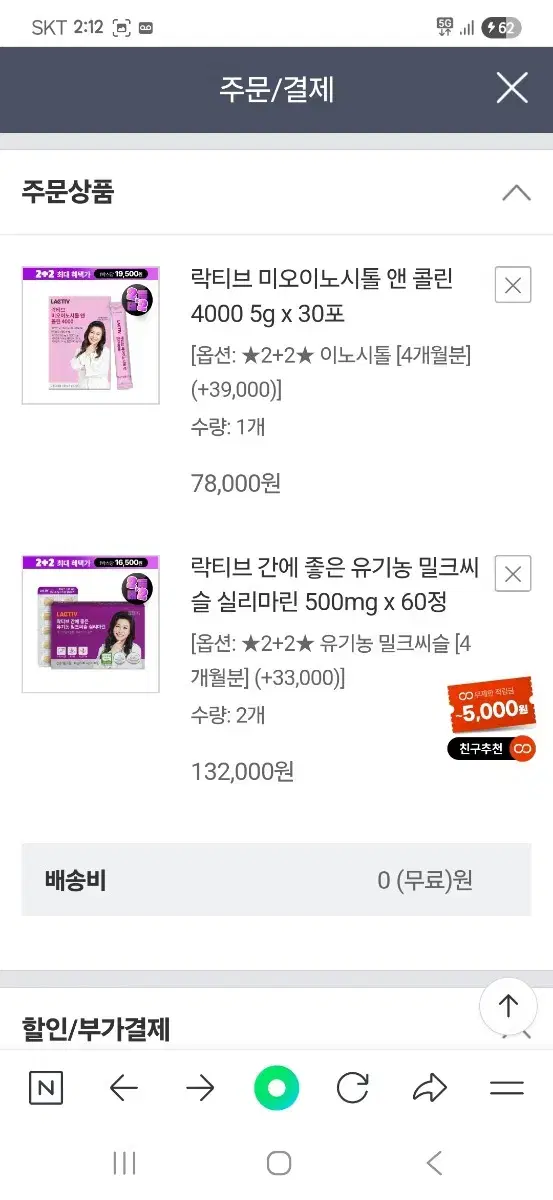
Task: Open the system recent apps
Action: (x=125, y=1163)
